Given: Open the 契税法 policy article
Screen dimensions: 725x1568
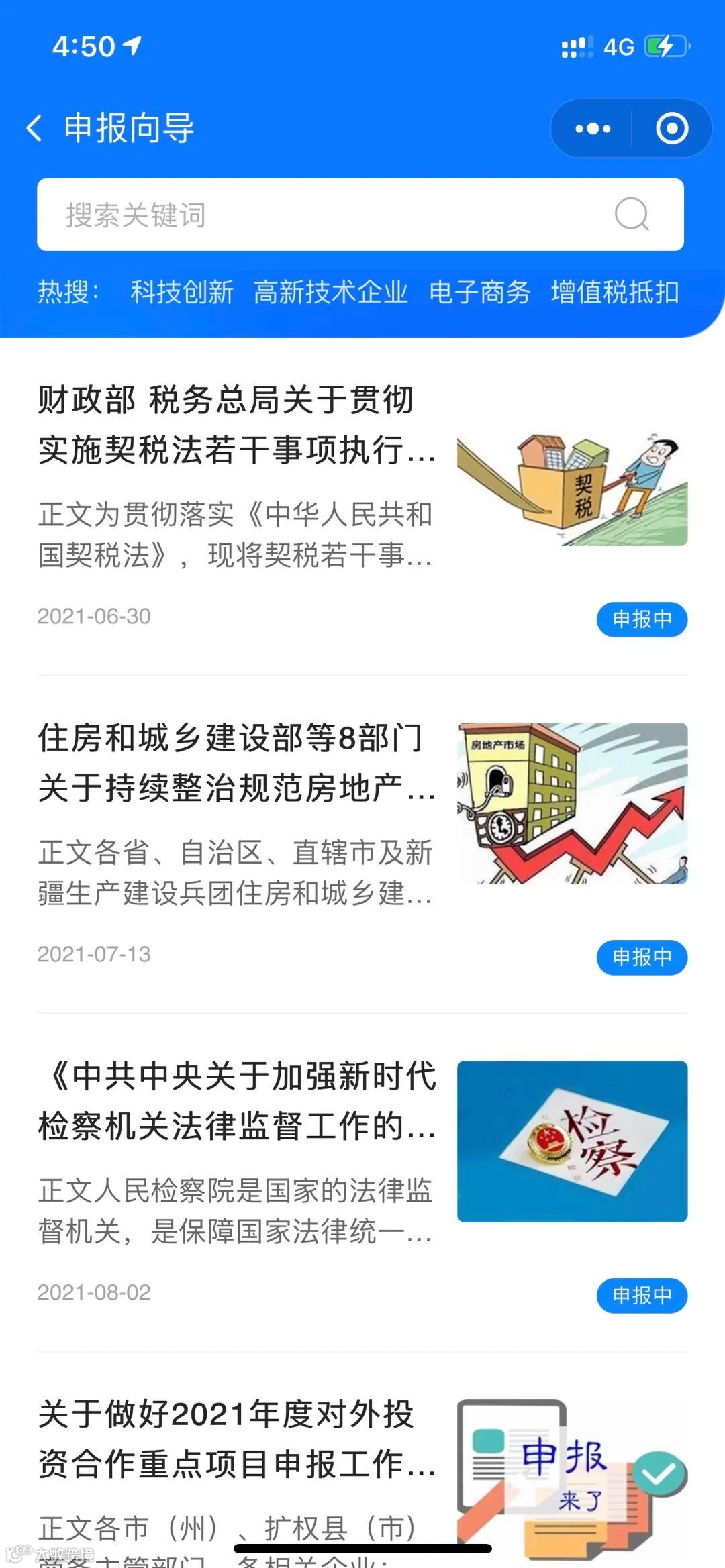Looking at the screenshot, I should click(236, 424).
